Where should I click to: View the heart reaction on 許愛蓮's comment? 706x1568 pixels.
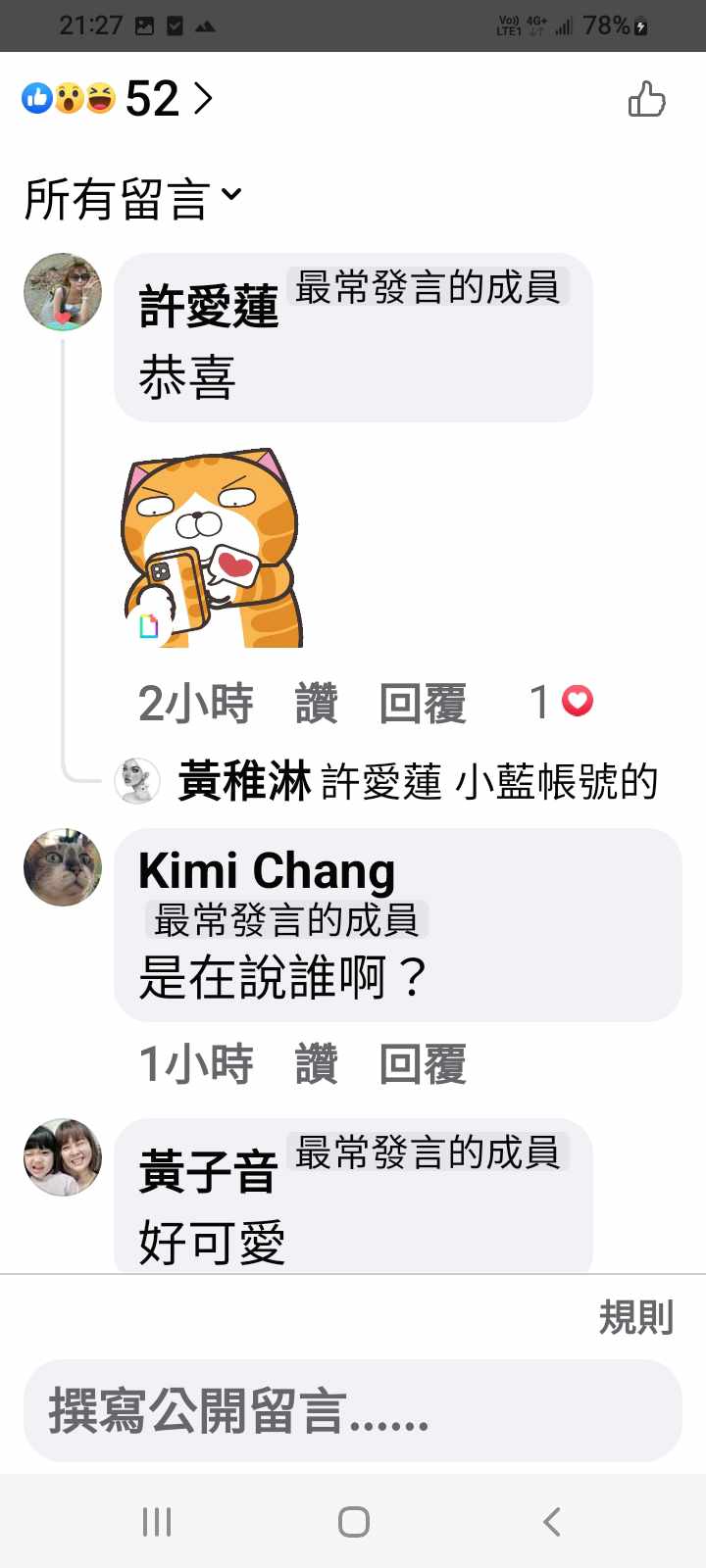562,702
